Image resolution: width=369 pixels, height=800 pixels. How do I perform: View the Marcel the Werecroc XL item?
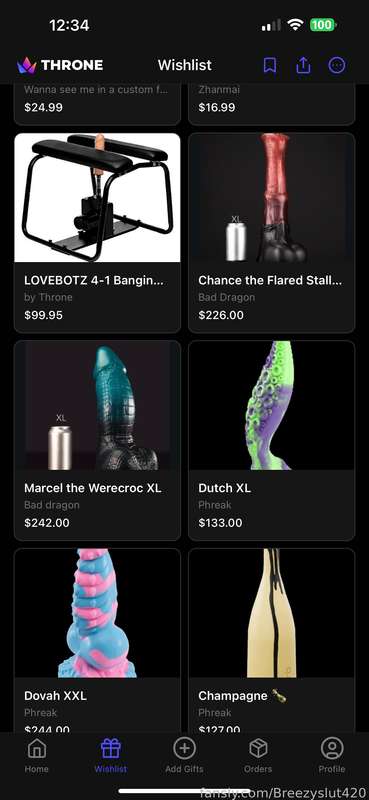pos(97,440)
